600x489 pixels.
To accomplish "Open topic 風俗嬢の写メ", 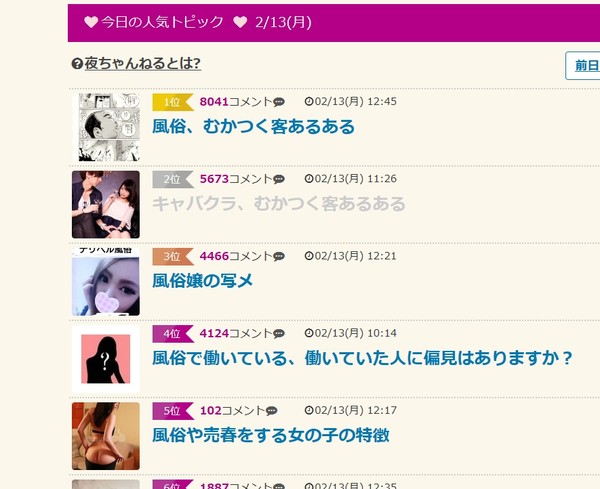I will (x=202, y=281).
